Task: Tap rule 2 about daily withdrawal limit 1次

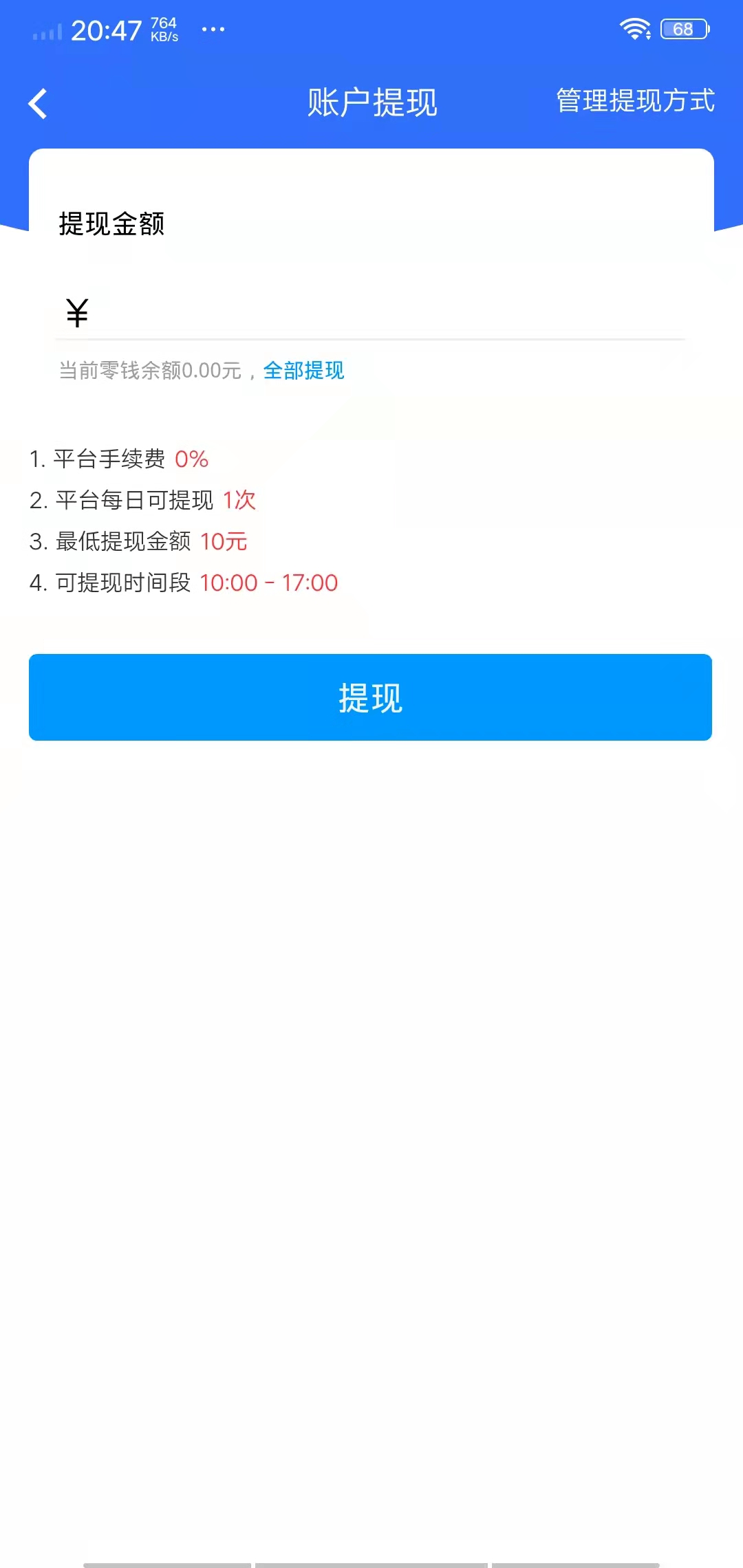Action: [143, 501]
